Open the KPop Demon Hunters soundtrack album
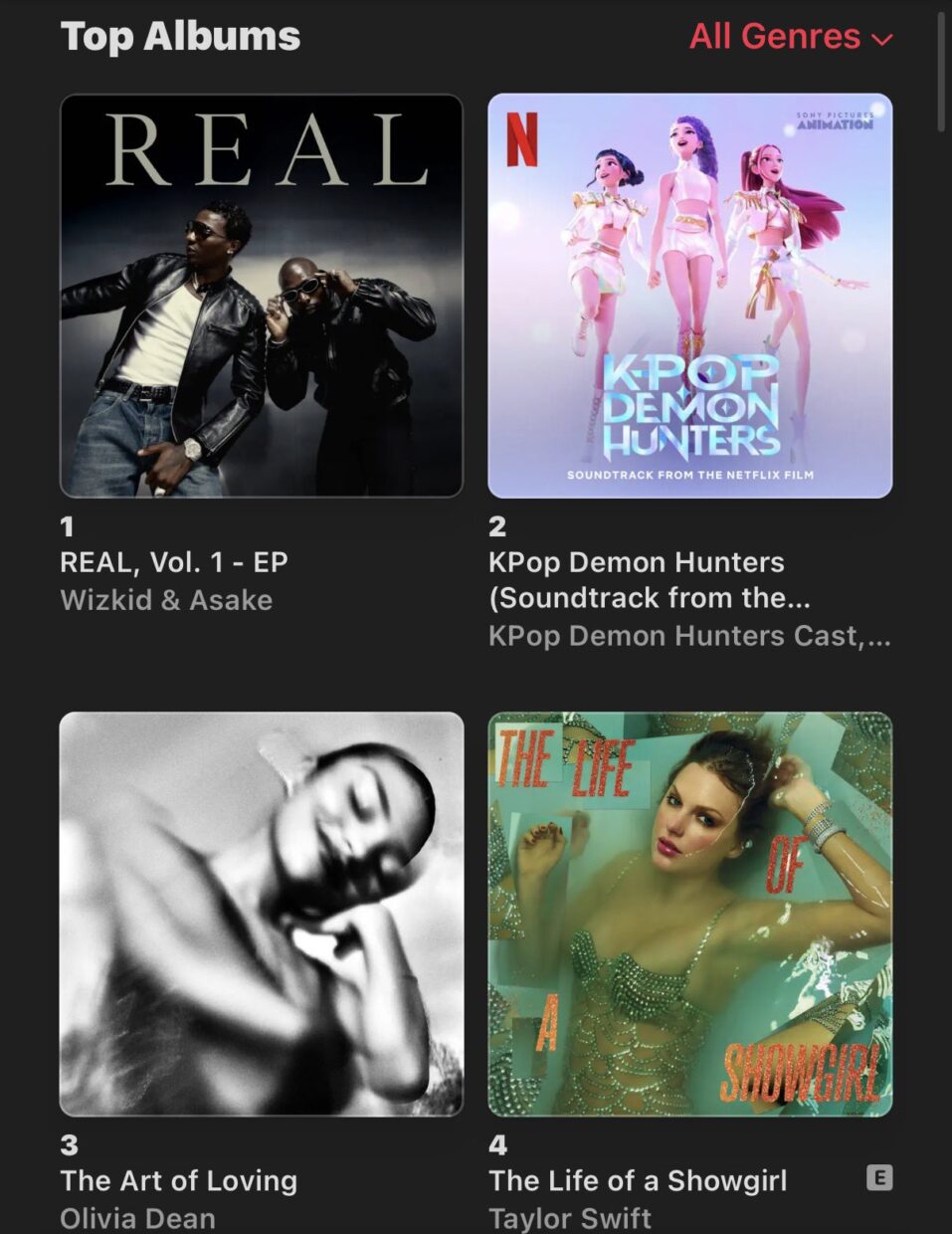The image size is (952, 1234). [689, 296]
